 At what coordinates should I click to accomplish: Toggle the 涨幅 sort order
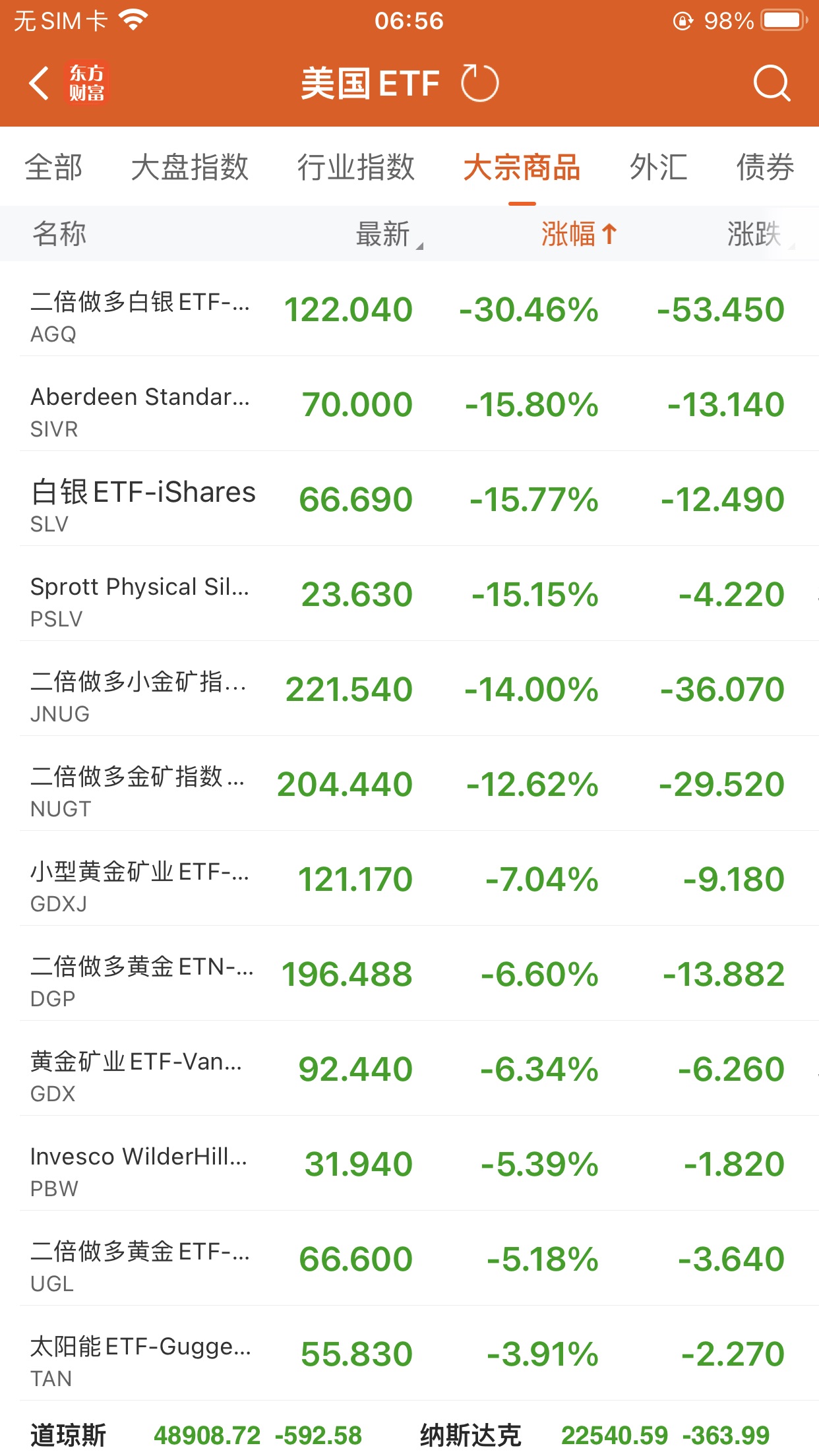578,234
